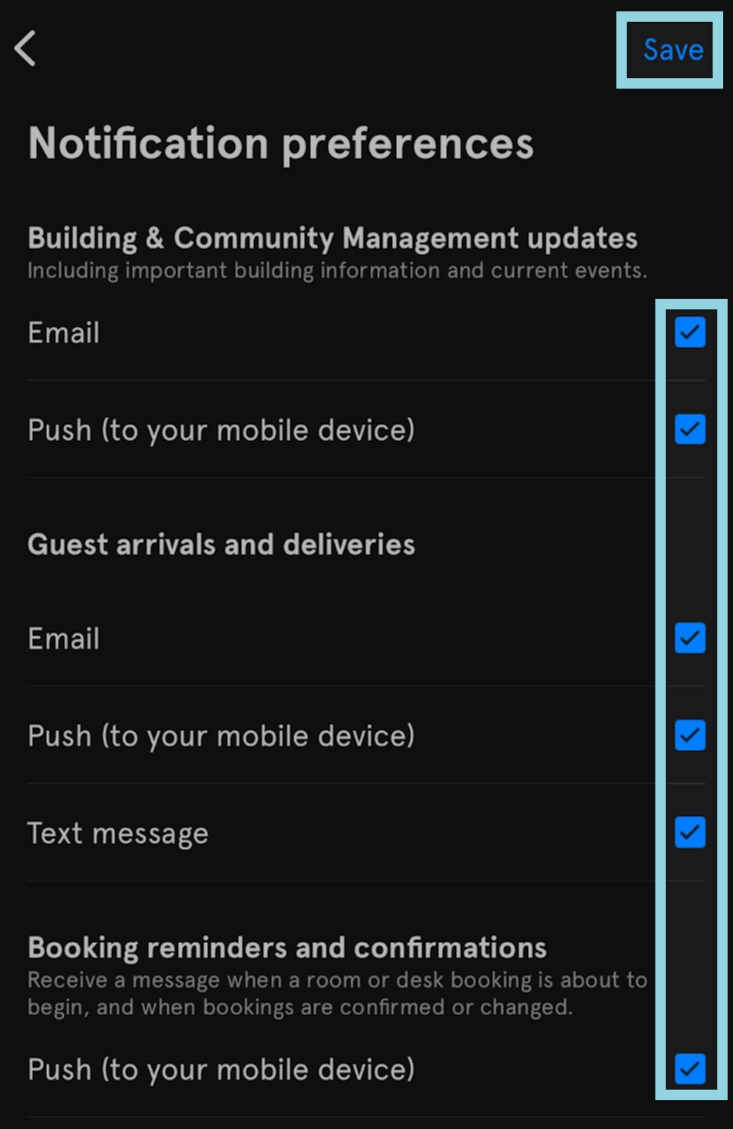Disable Email for Guest arrivals and deliveries
This screenshot has height=1129, width=733.
[690, 638]
